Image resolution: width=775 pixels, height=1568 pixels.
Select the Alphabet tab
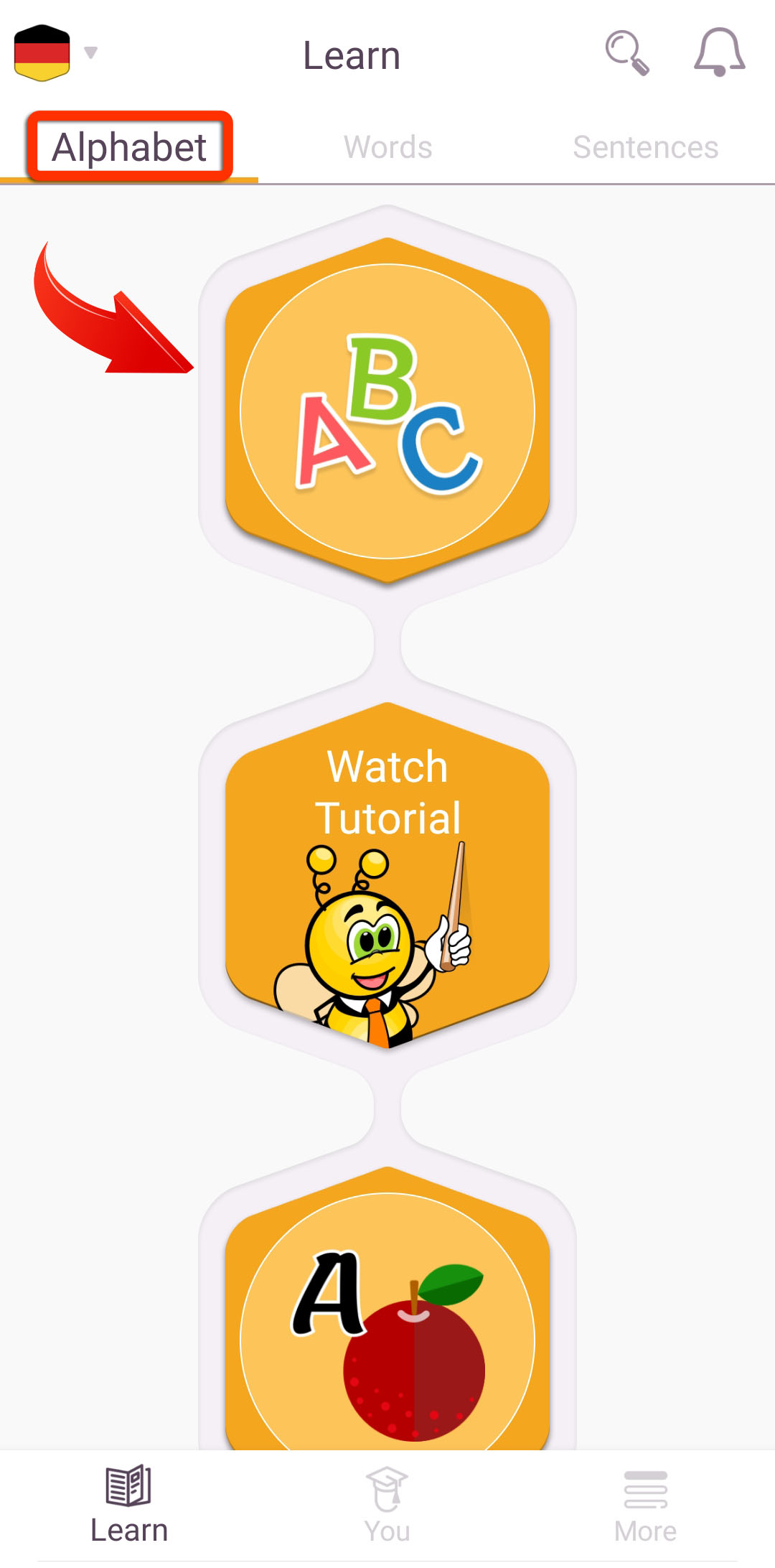coord(129,147)
